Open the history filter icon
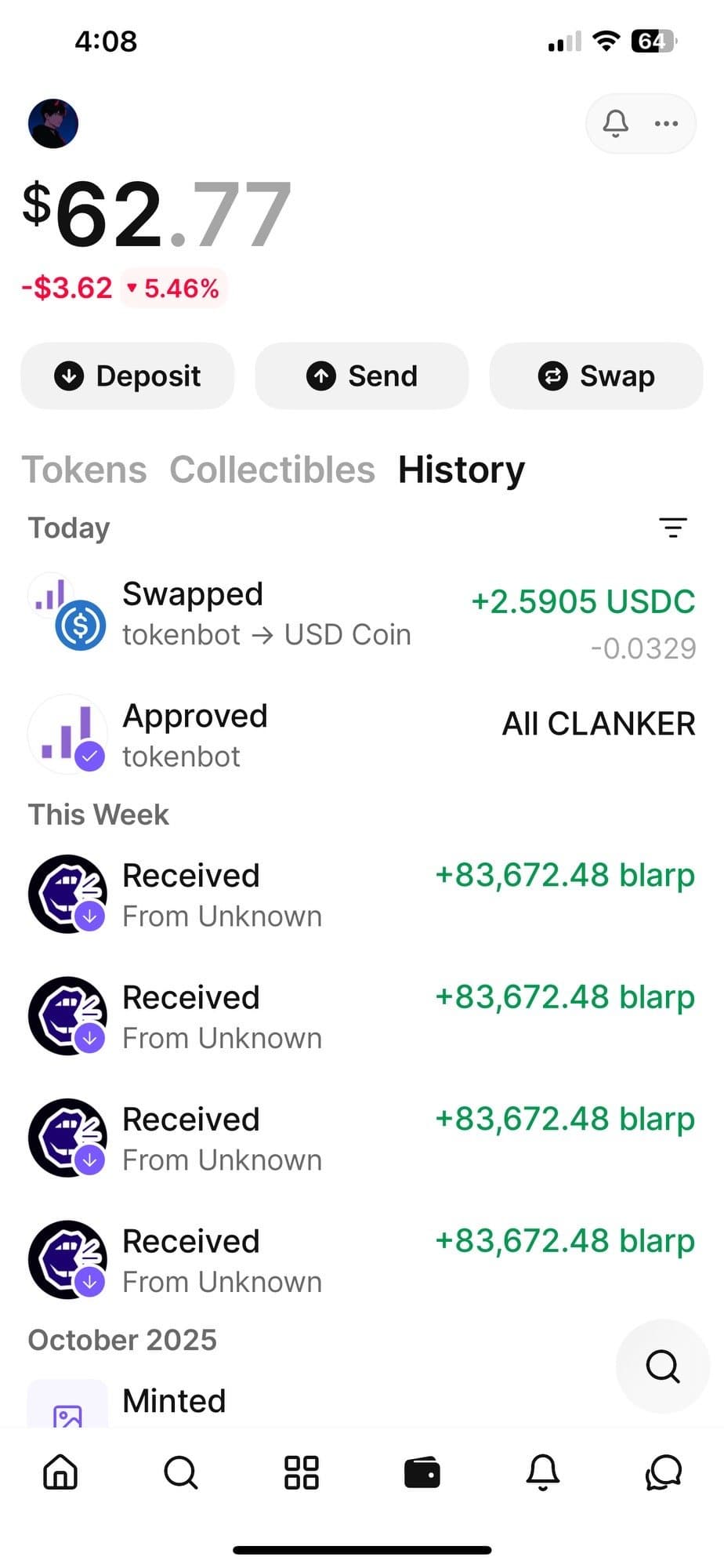The height and width of the screenshot is (1568, 724). coord(672,528)
